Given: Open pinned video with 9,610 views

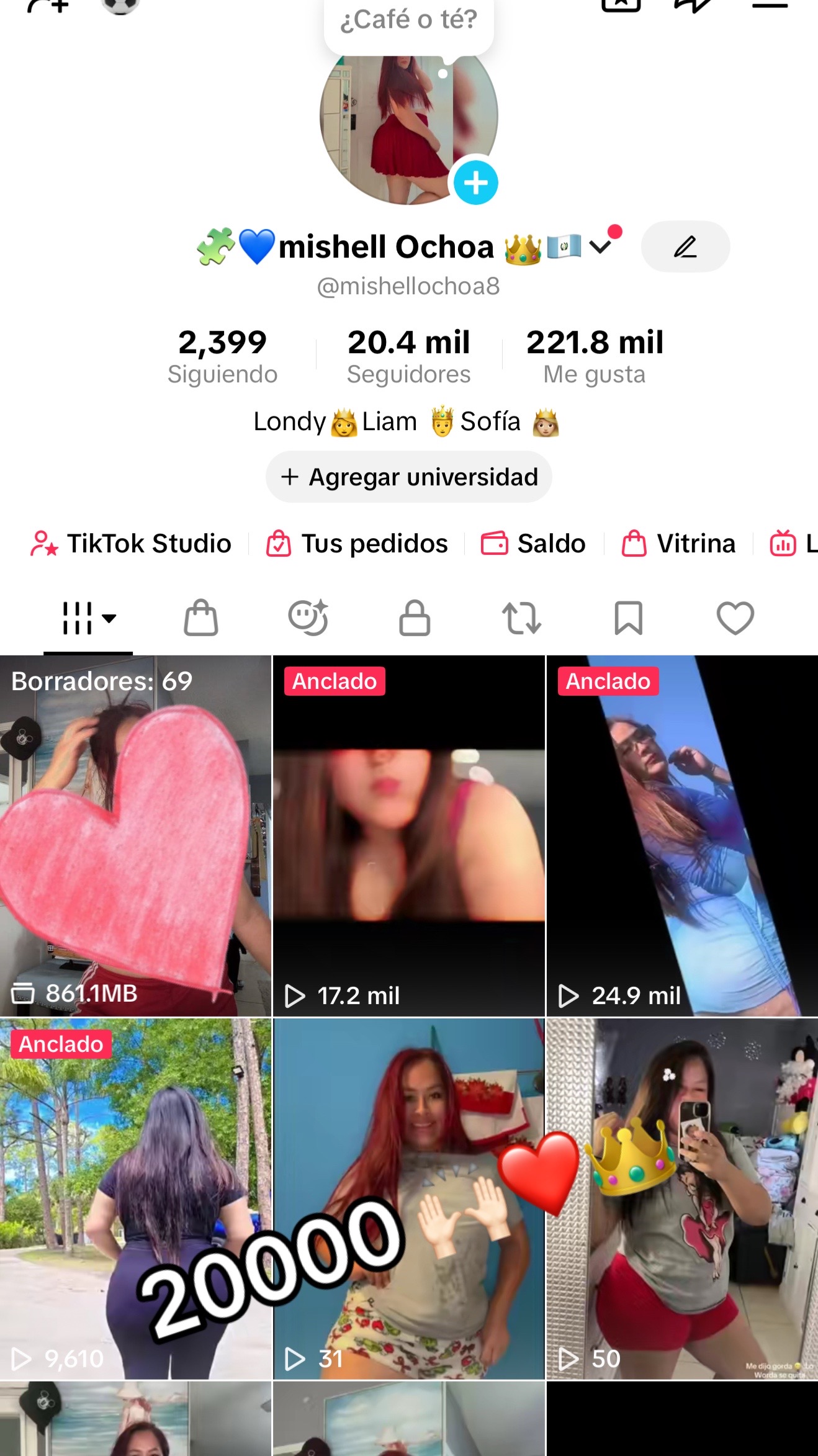Looking at the screenshot, I should [x=135, y=1198].
